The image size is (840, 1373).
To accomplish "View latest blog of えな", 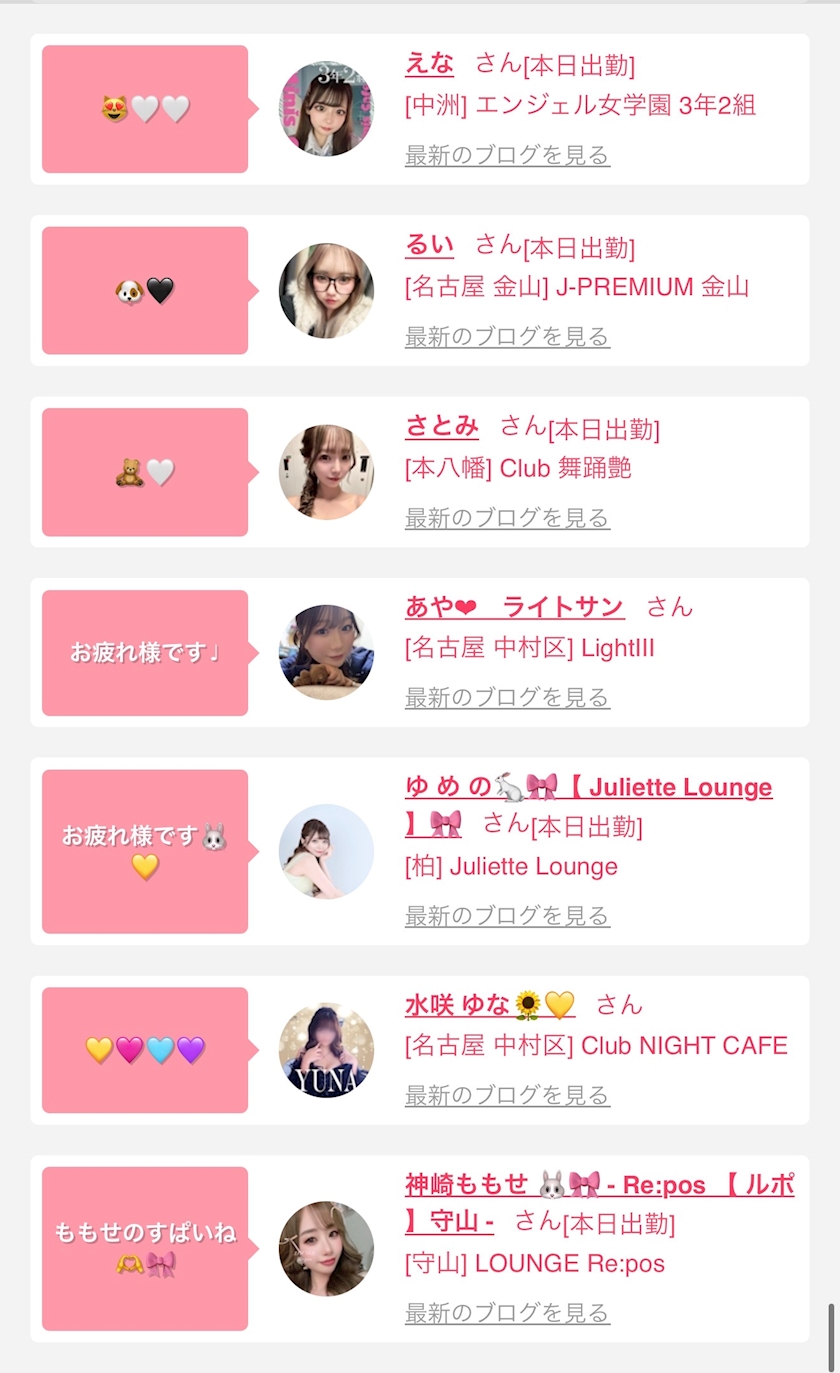I will 507,156.
